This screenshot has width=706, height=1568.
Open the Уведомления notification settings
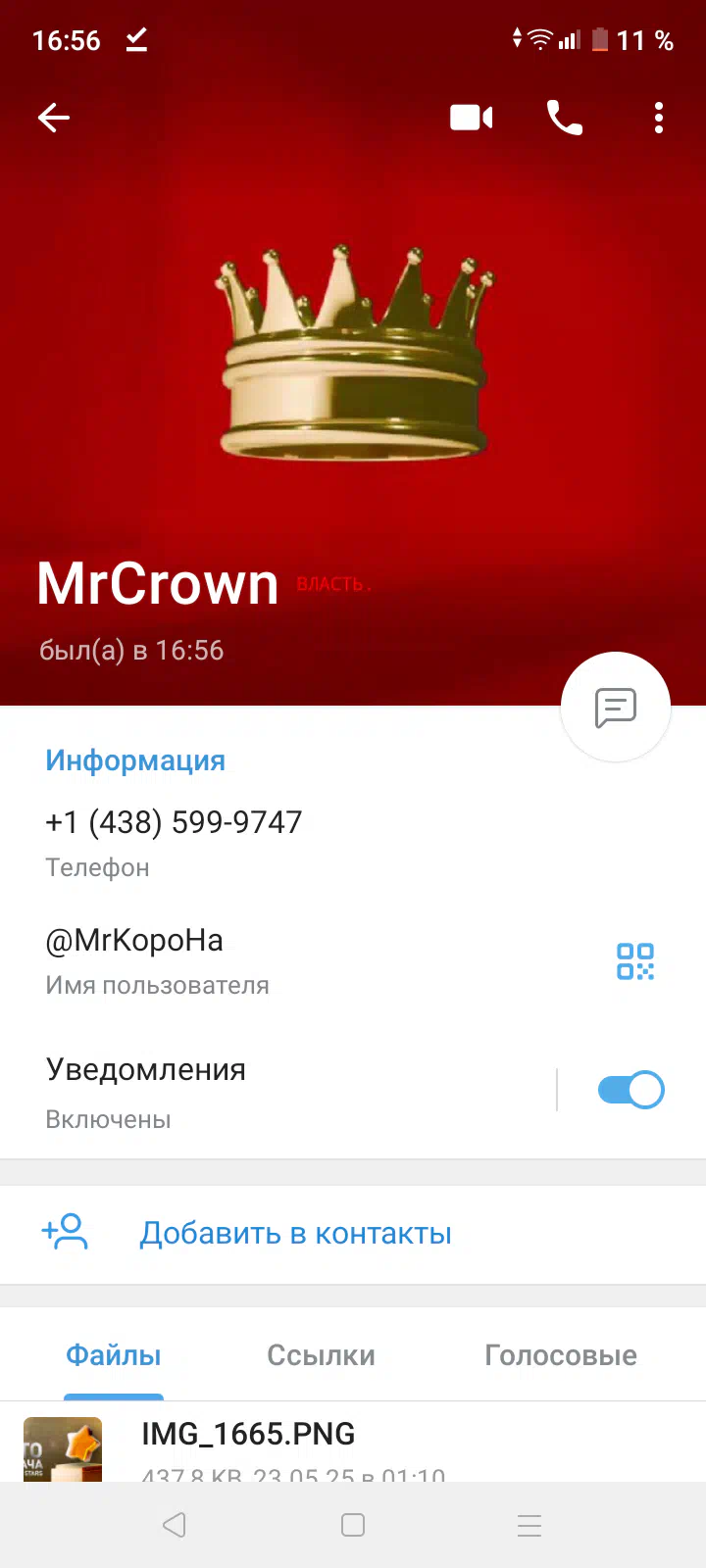(x=275, y=1092)
